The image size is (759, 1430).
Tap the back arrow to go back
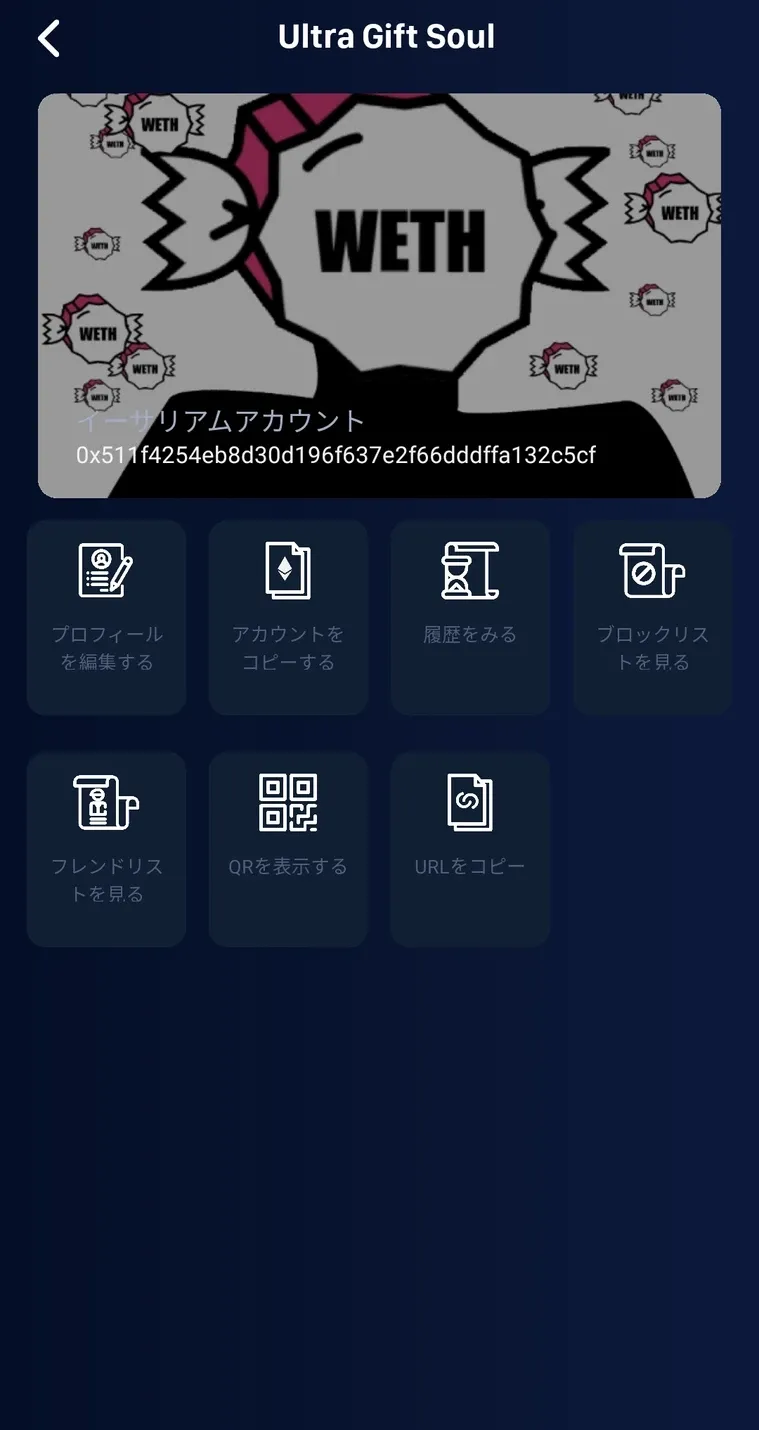[x=47, y=37]
